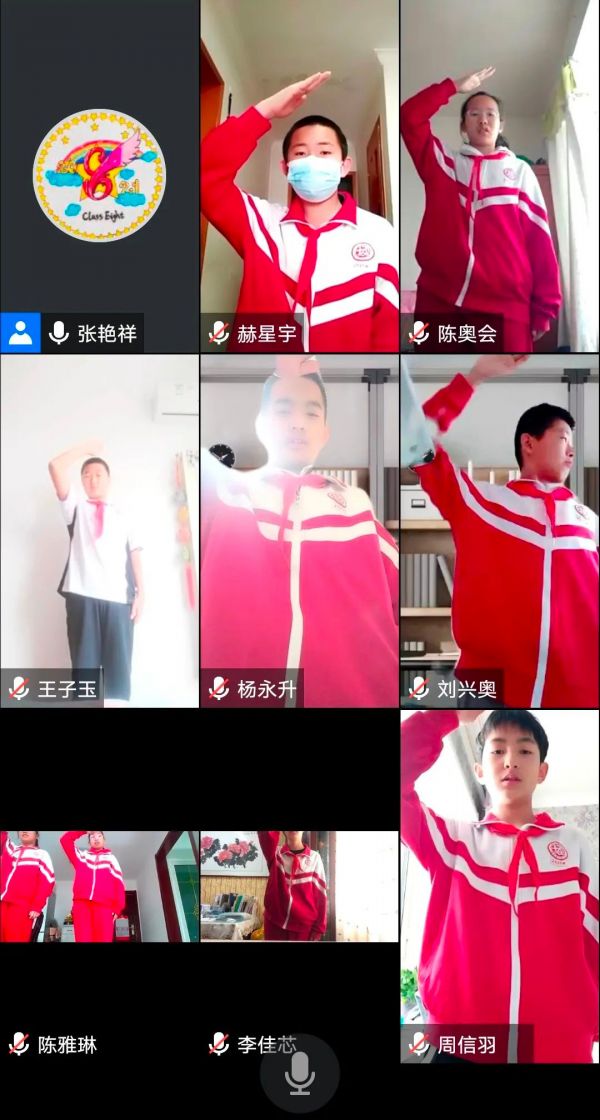
Task: Enlarge 陈奥会's video tile
Action: pyautogui.click(x=500, y=176)
